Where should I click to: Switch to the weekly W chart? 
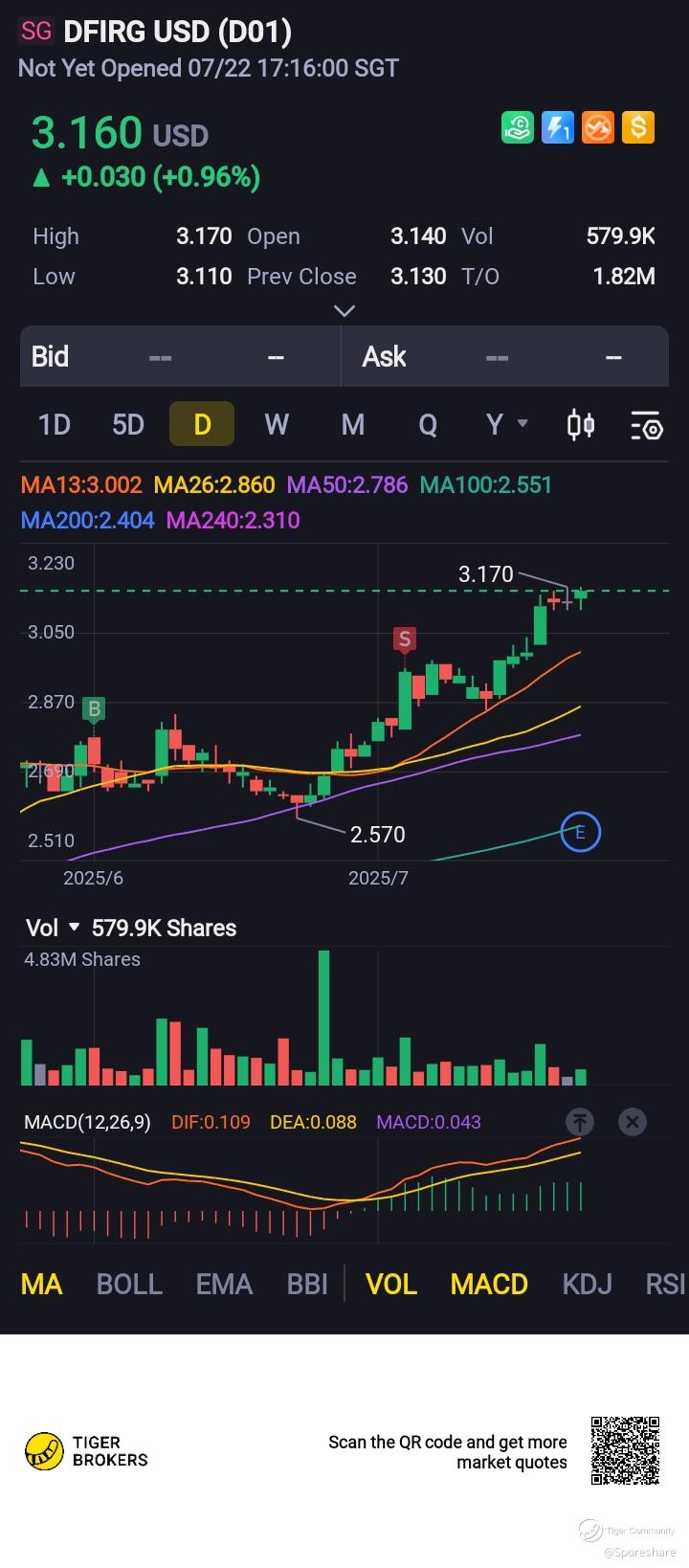click(x=277, y=424)
